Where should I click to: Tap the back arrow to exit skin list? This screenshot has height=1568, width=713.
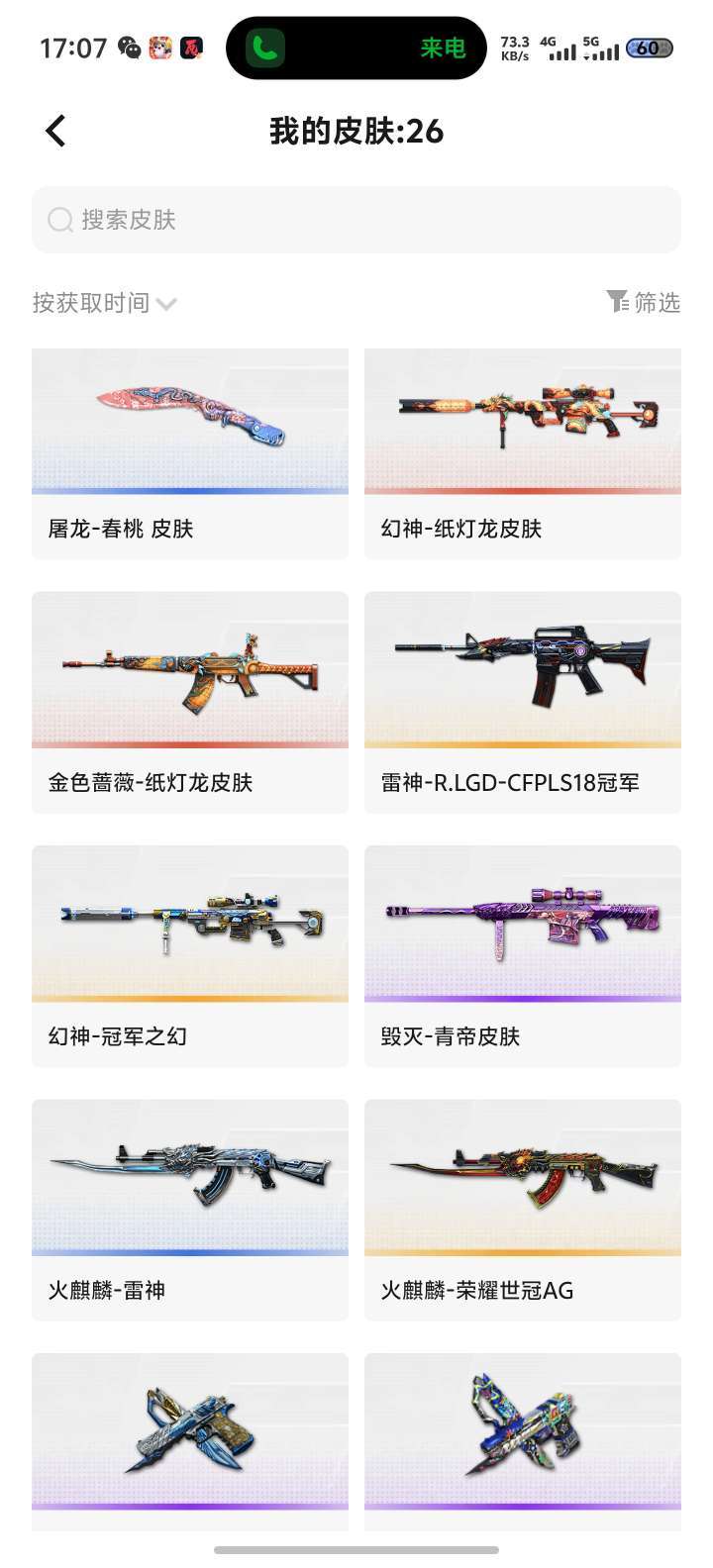[x=54, y=130]
